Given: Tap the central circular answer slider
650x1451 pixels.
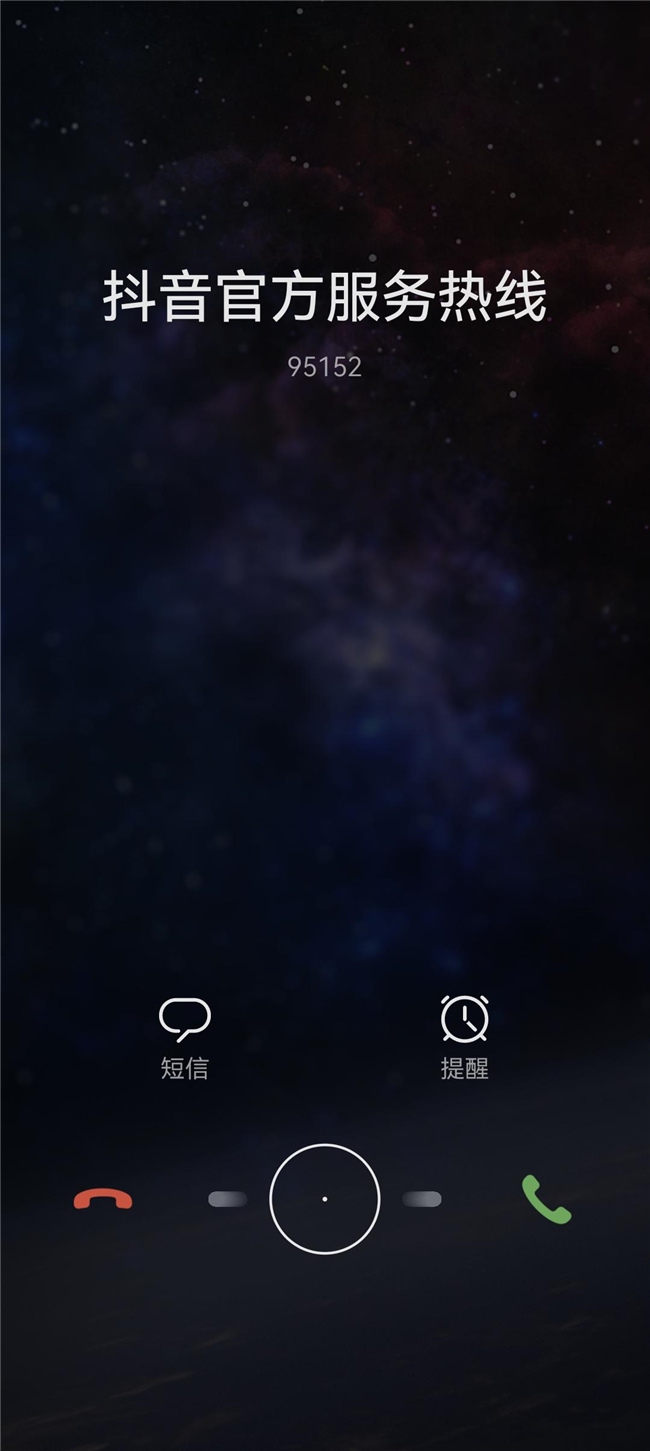Looking at the screenshot, I should click(x=325, y=1198).
